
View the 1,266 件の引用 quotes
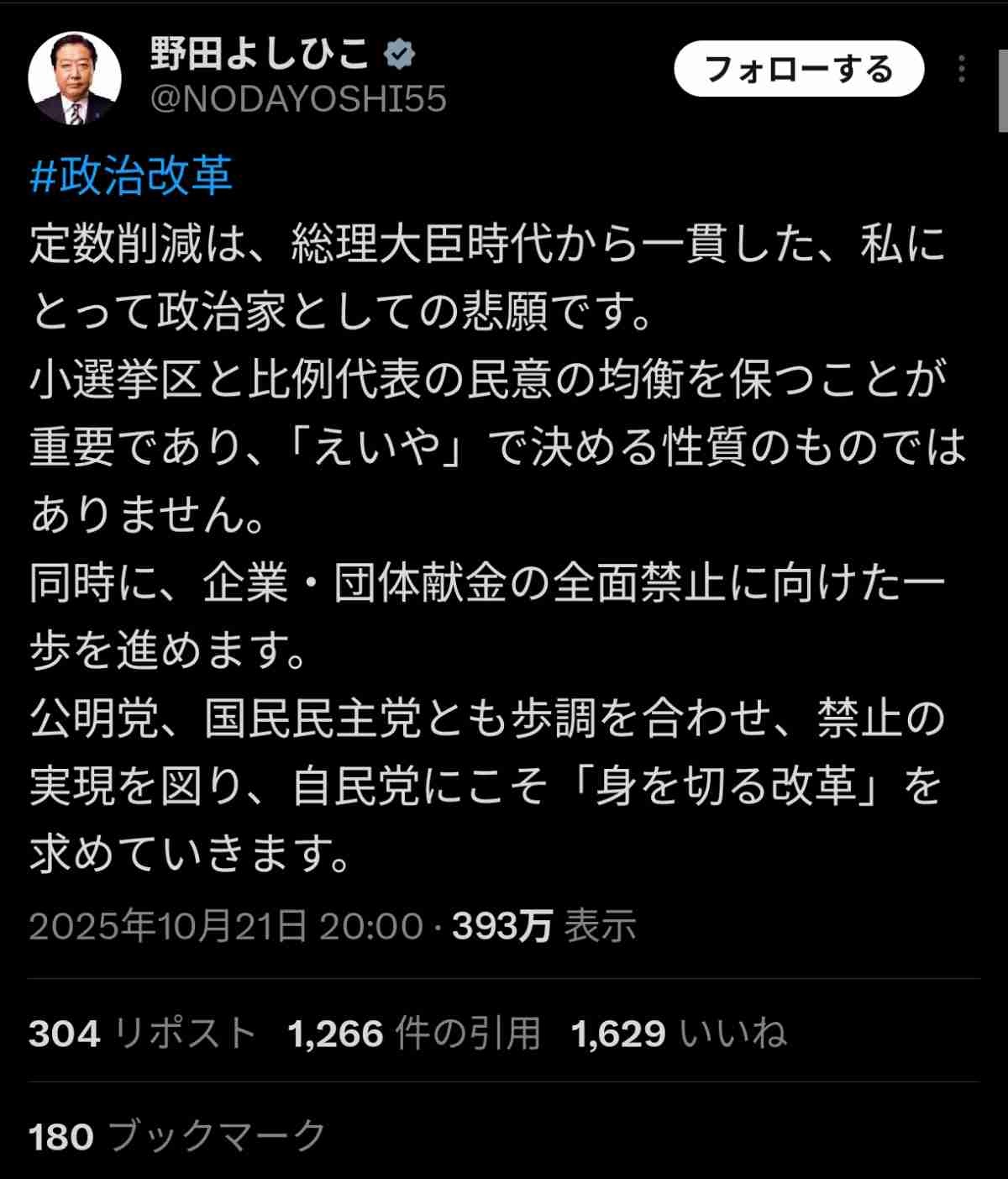click(x=414, y=1033)
